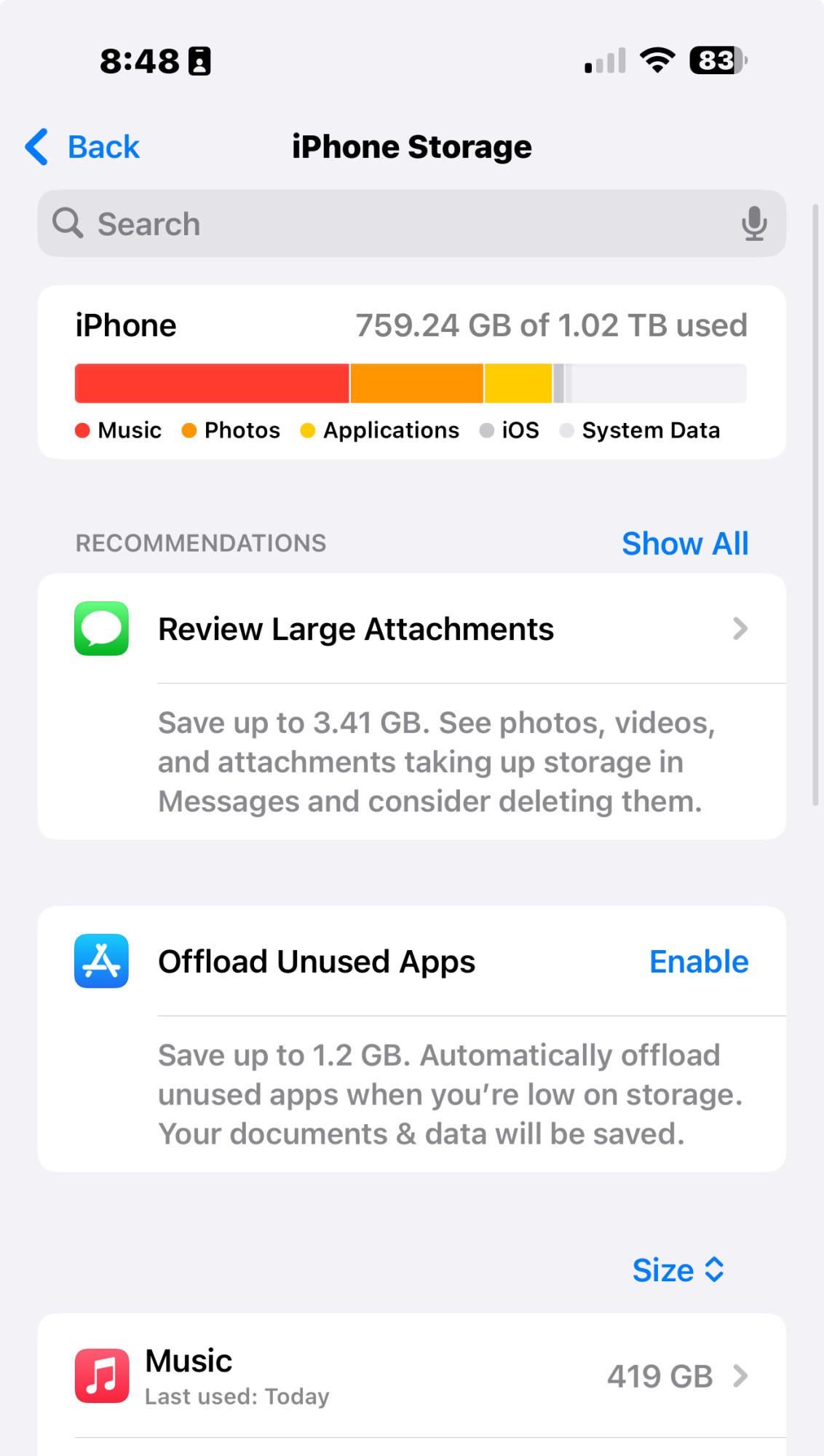Change the app list sorting from Size
The width and height of the screenshot is (824, 1456).
[x=678, y=1270]
